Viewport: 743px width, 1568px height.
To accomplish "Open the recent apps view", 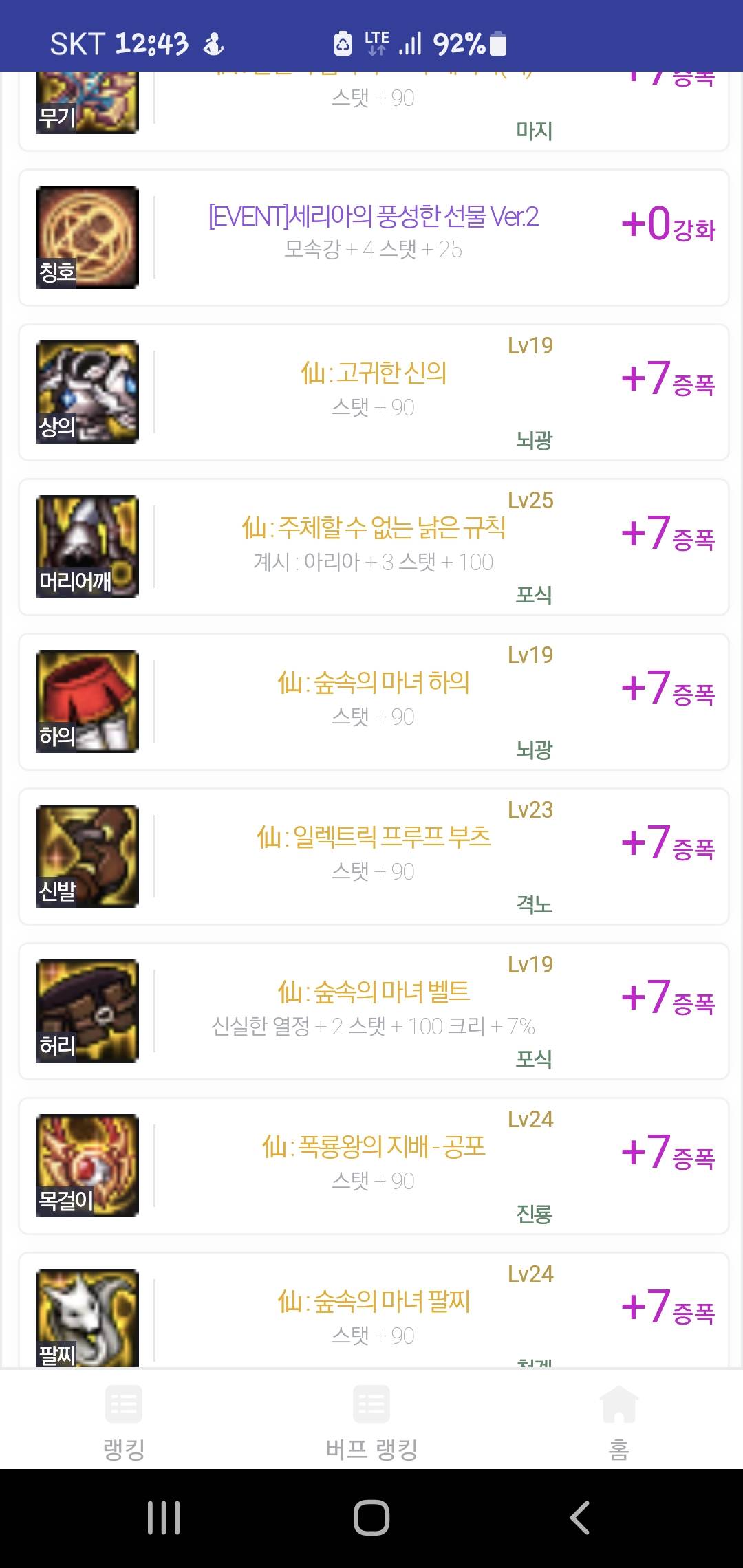I will tap(164, 1518).
